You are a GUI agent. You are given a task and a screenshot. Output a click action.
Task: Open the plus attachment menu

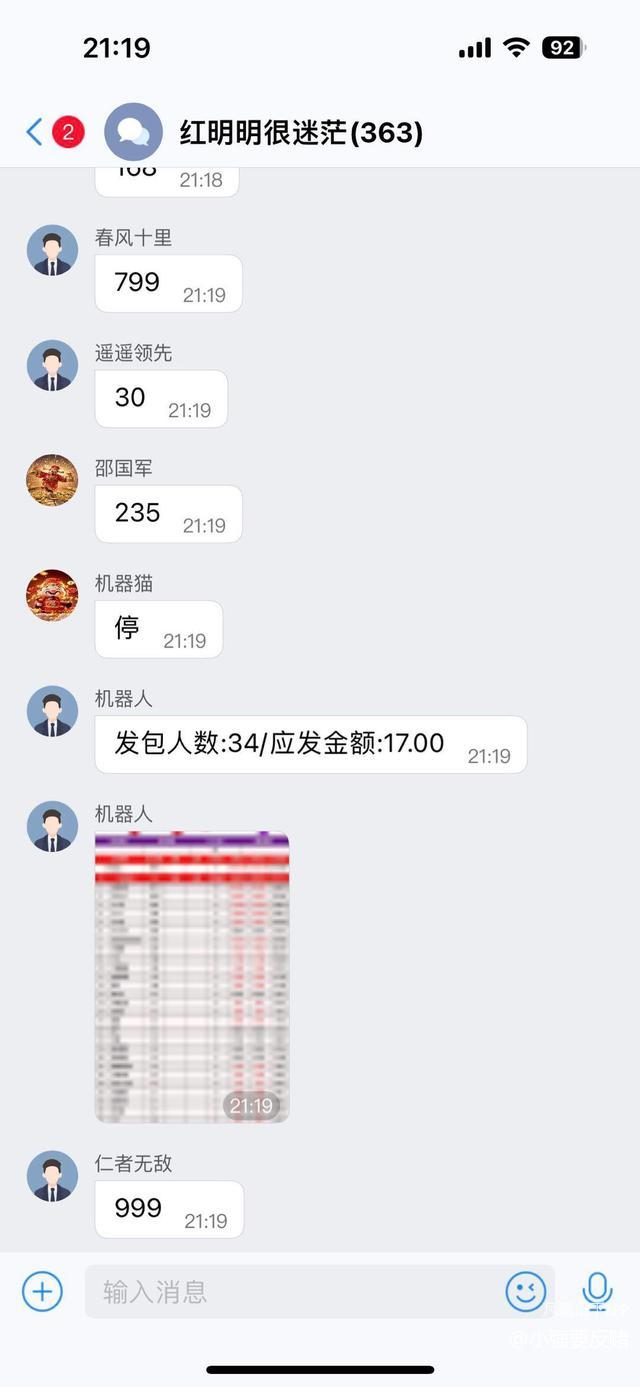(42, 1291)
